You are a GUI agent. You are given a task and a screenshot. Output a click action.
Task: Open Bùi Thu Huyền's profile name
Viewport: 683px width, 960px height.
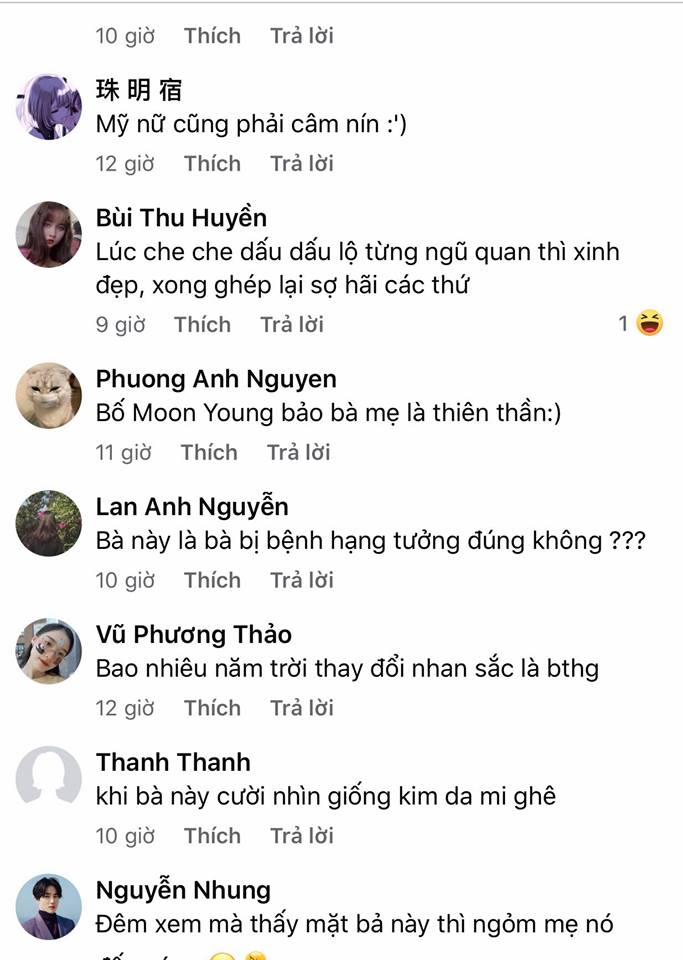[181, 218]
